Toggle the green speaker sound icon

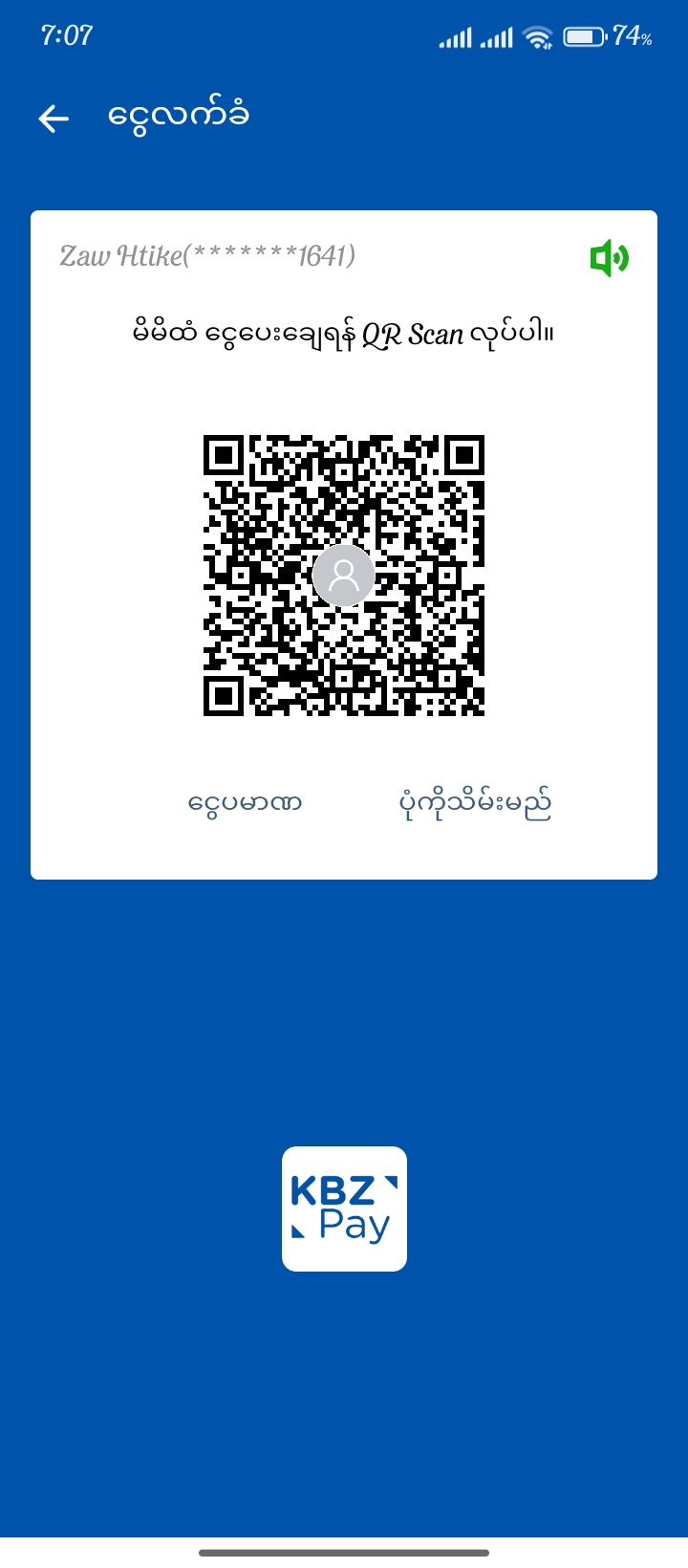coord(609,258)
